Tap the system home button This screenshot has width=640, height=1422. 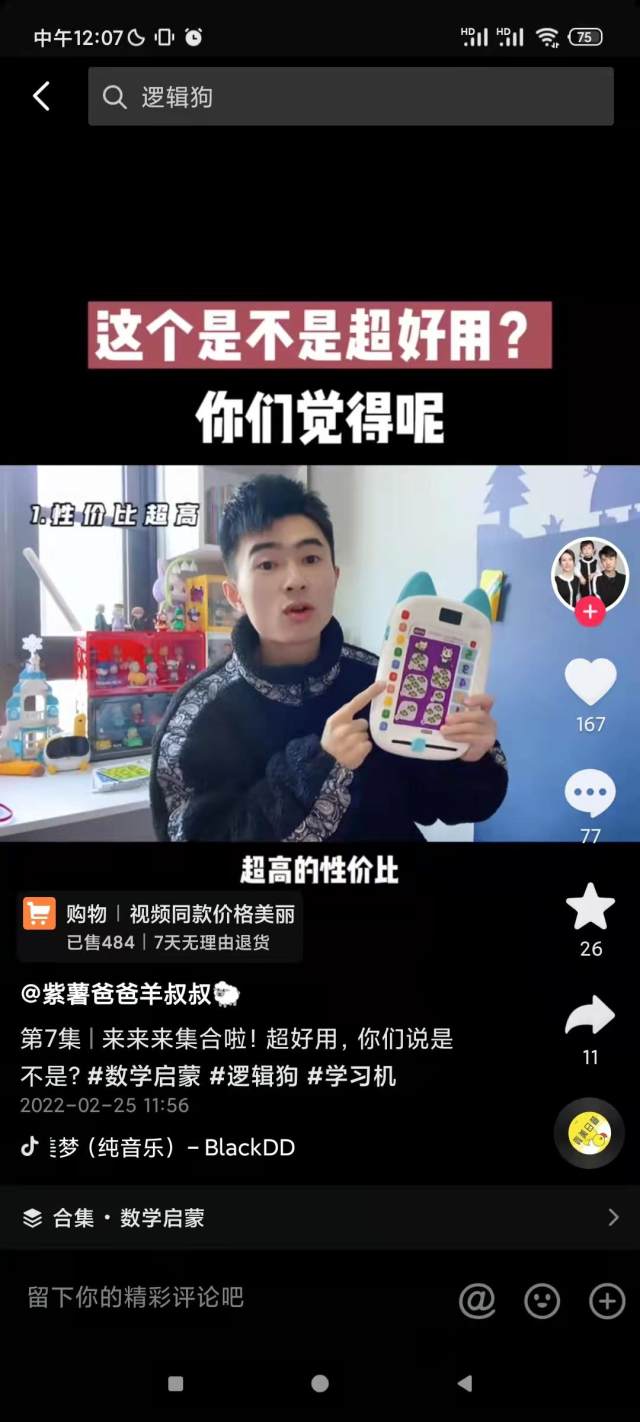coord(320,1384)
